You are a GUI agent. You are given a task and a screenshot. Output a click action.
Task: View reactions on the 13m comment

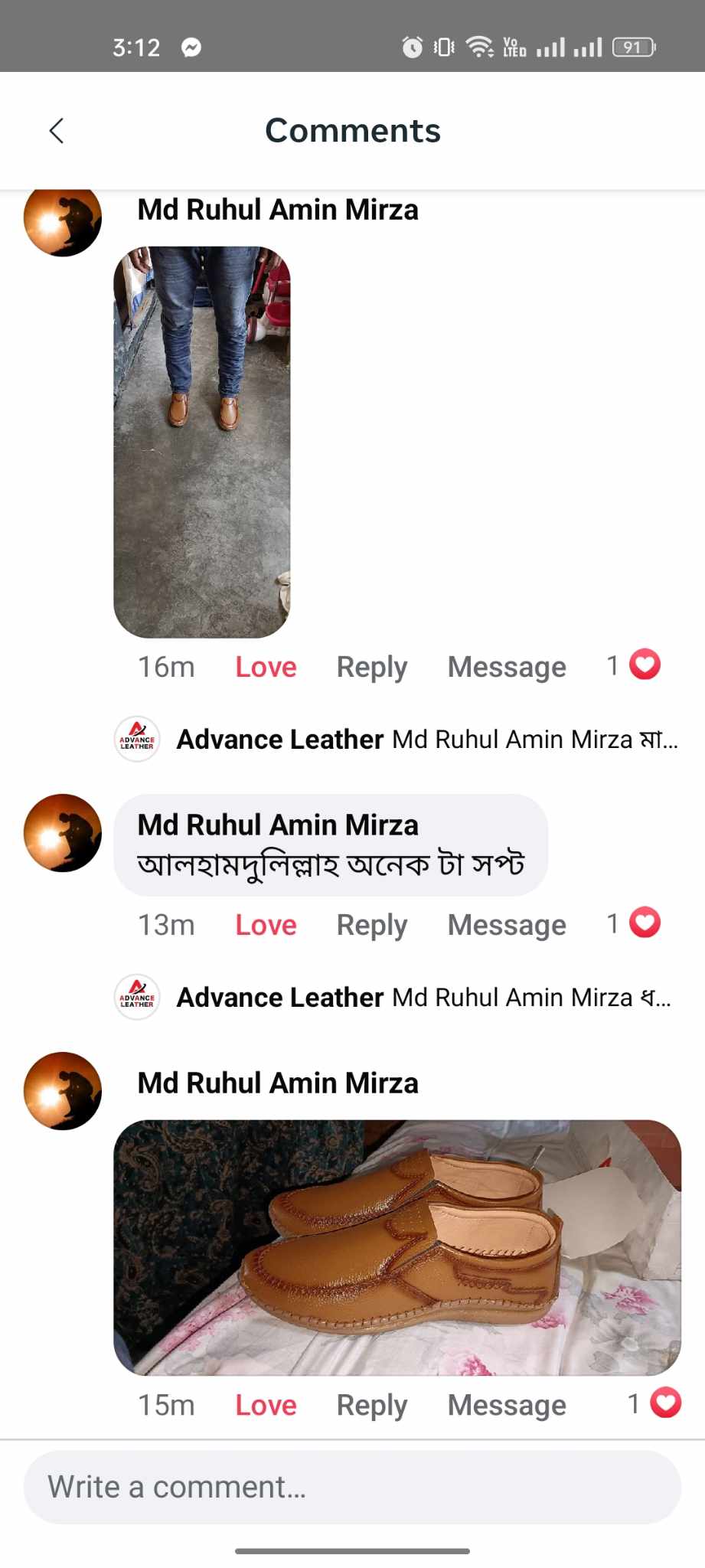point(635,923)
